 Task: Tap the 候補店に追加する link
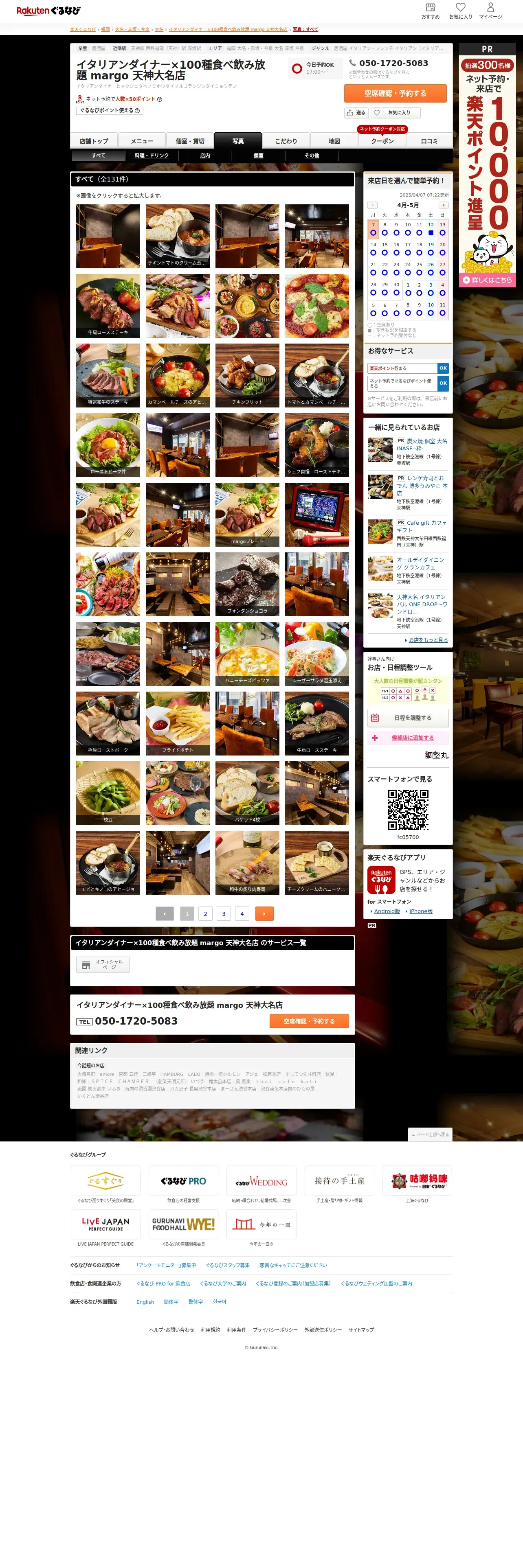pyautogui.click(x=412, y=738)
